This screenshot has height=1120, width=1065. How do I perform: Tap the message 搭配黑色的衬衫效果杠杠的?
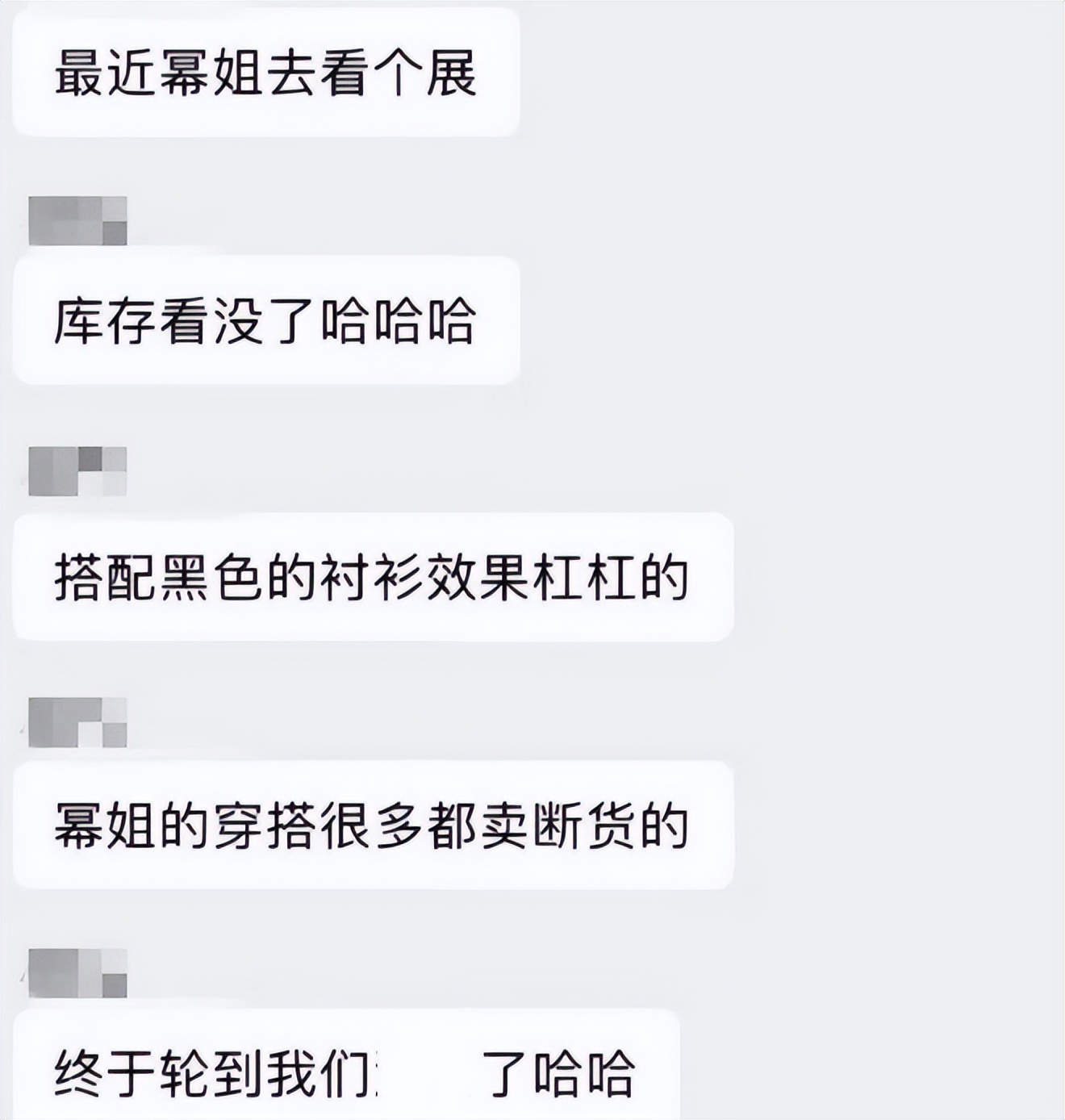tap(371, 577)
